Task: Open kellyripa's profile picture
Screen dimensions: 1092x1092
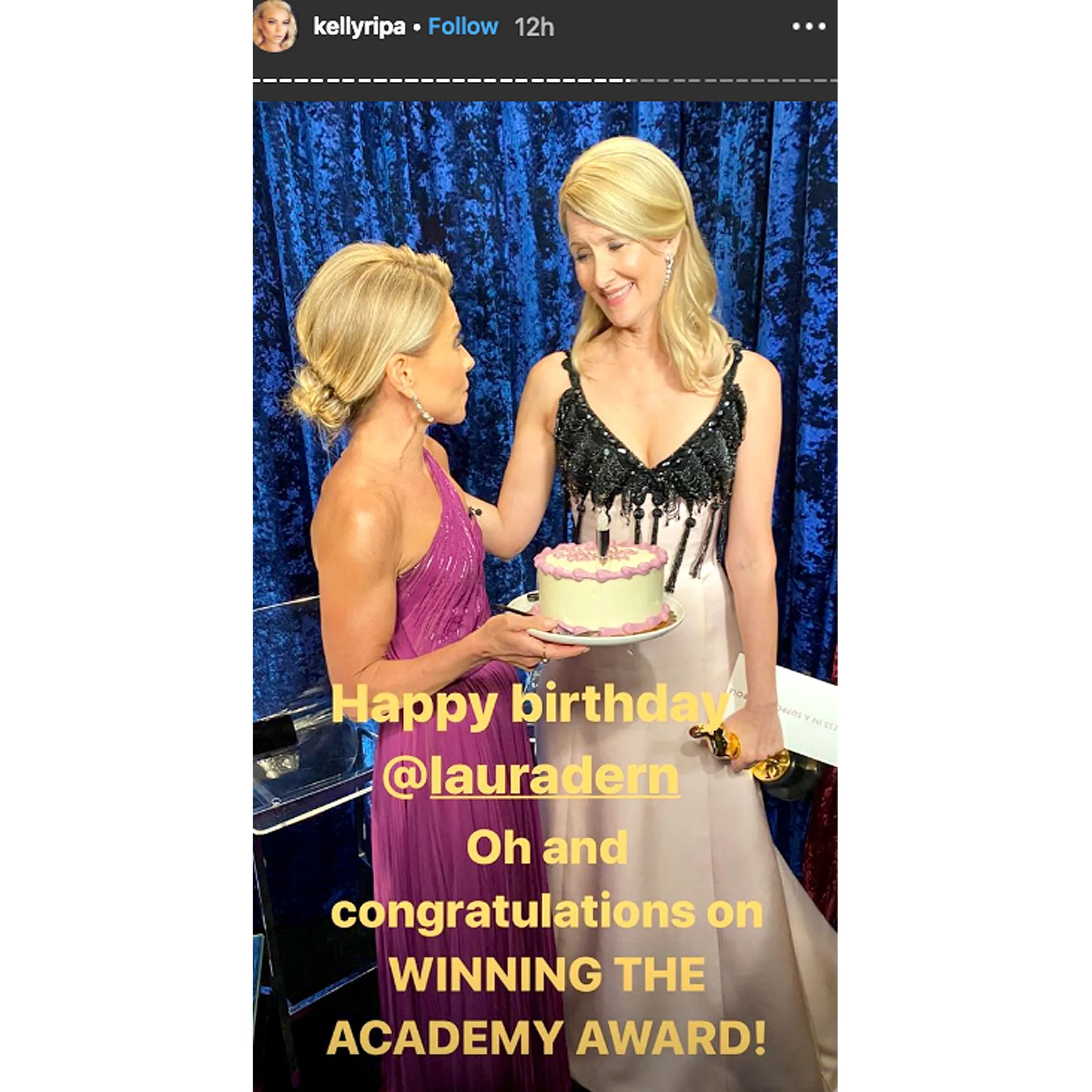Action: (275, 27)
